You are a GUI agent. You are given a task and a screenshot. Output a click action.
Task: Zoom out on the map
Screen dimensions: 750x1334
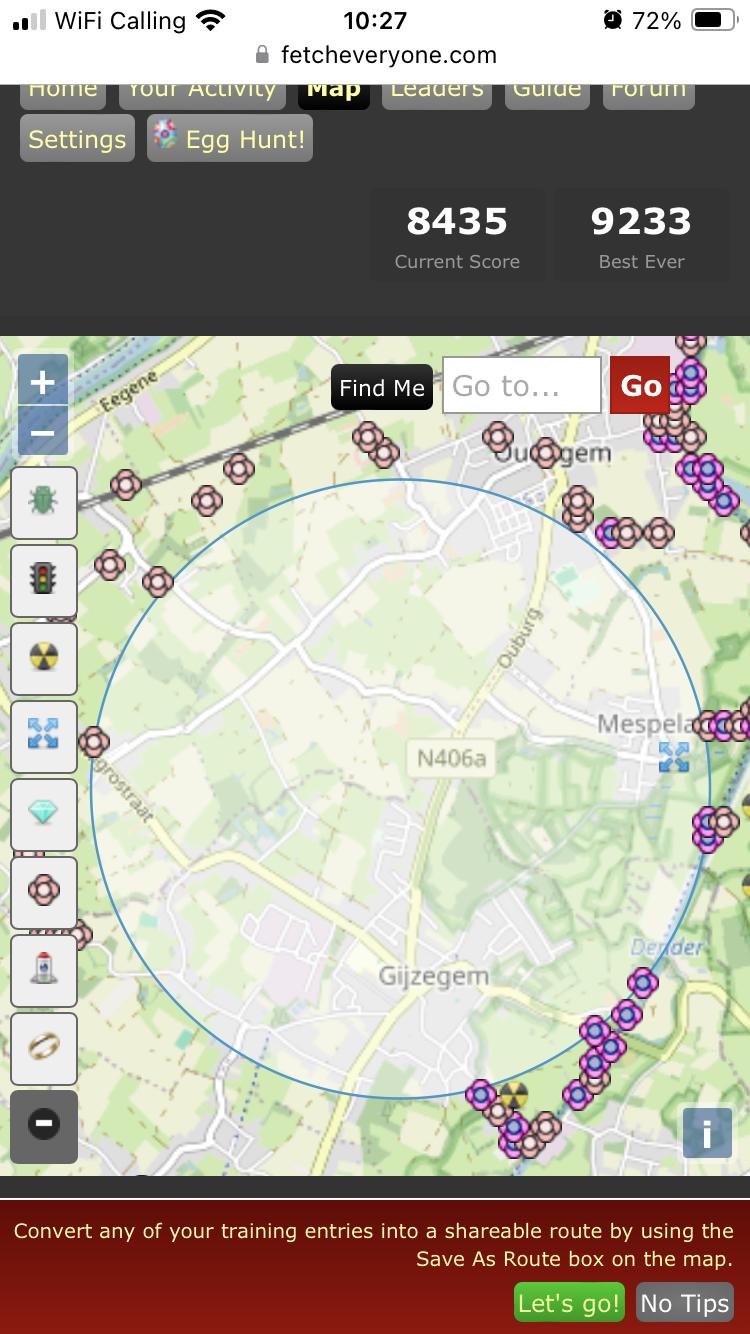[43, 432]
